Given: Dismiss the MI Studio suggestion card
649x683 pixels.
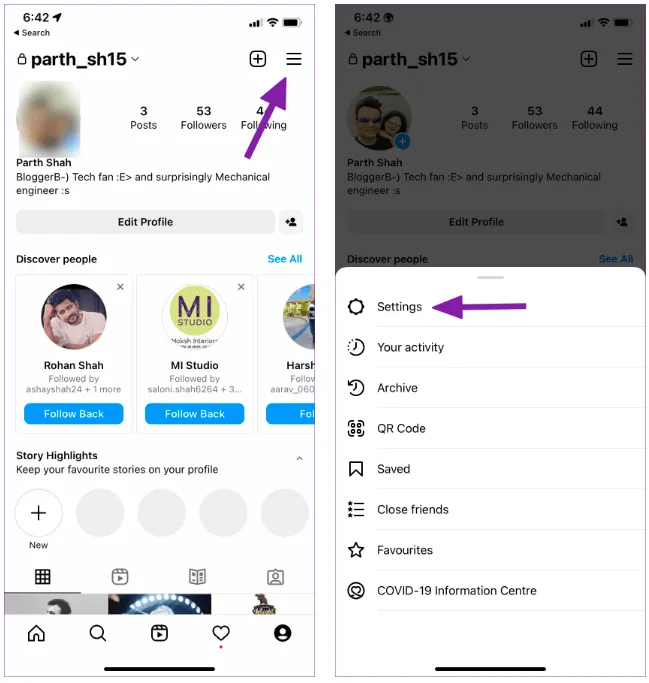Looking at the screenshot, I should [x=241, y=287].
